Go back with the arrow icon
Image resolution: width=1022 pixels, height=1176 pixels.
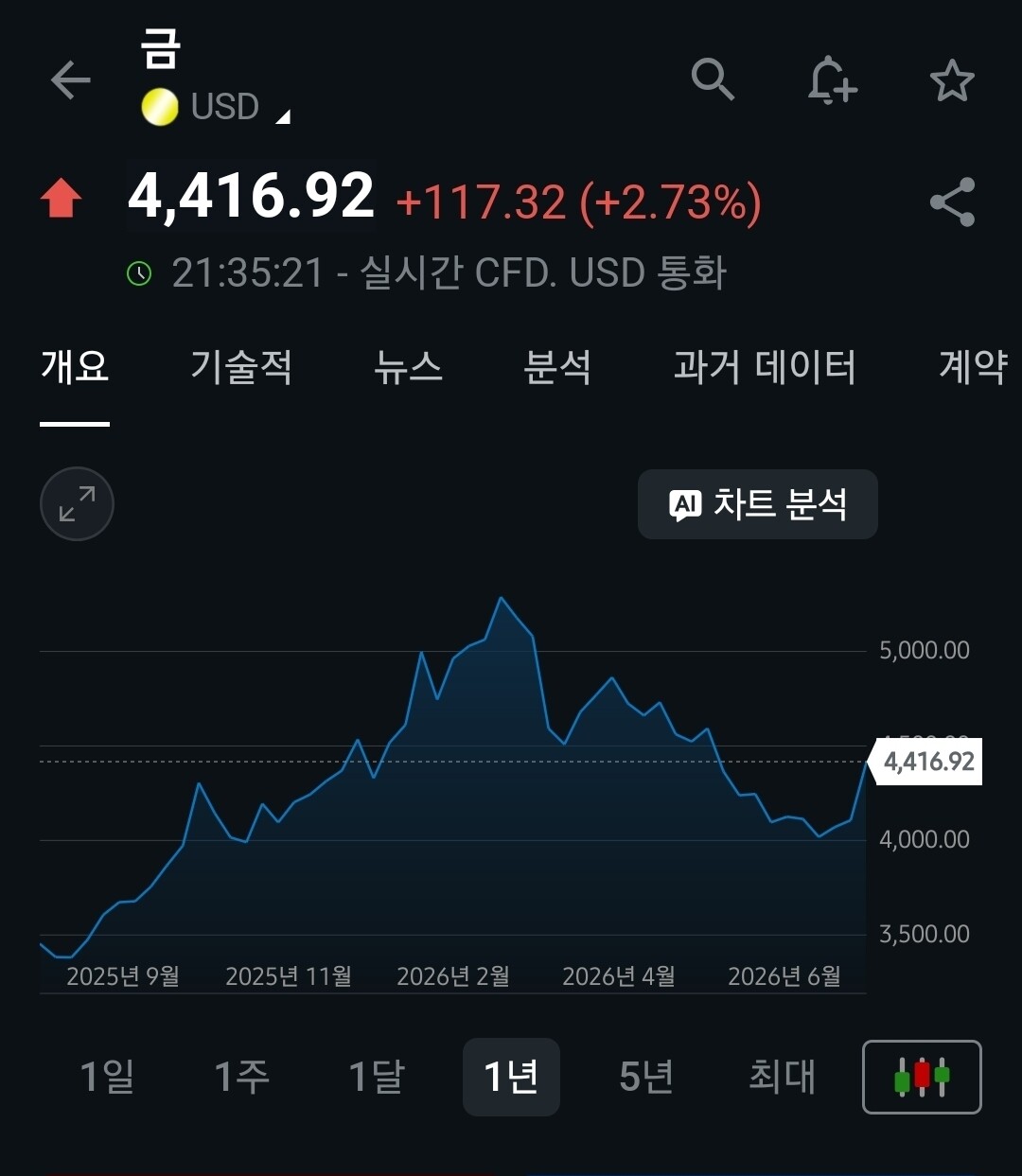(x=71, y=80)
